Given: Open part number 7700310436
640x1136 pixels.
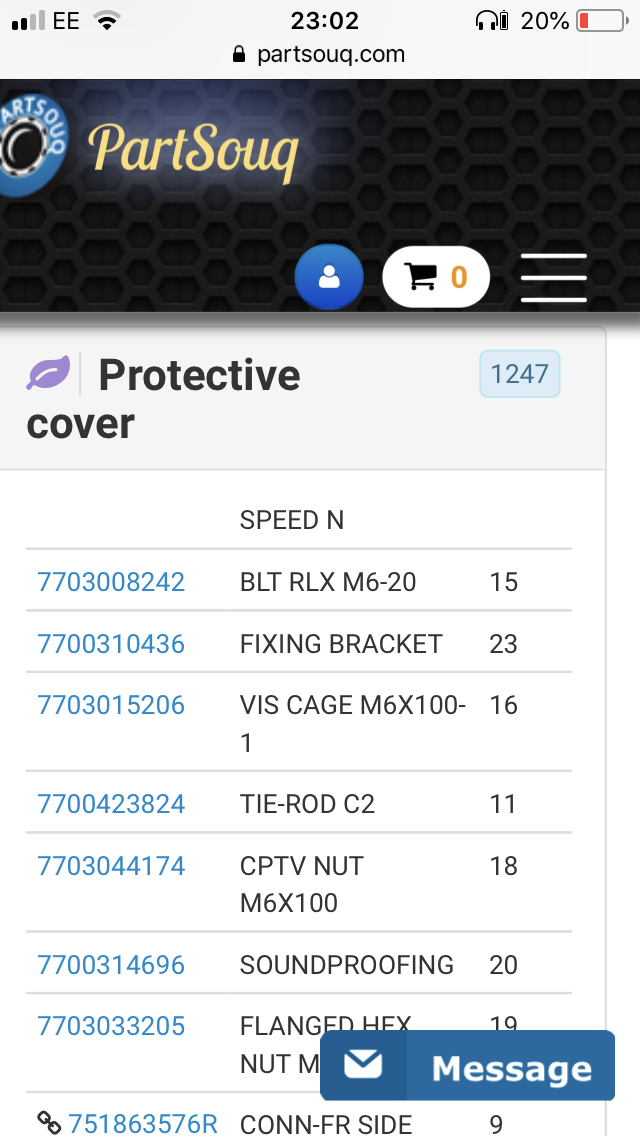Looking at the screenshot, I should 111,643.
